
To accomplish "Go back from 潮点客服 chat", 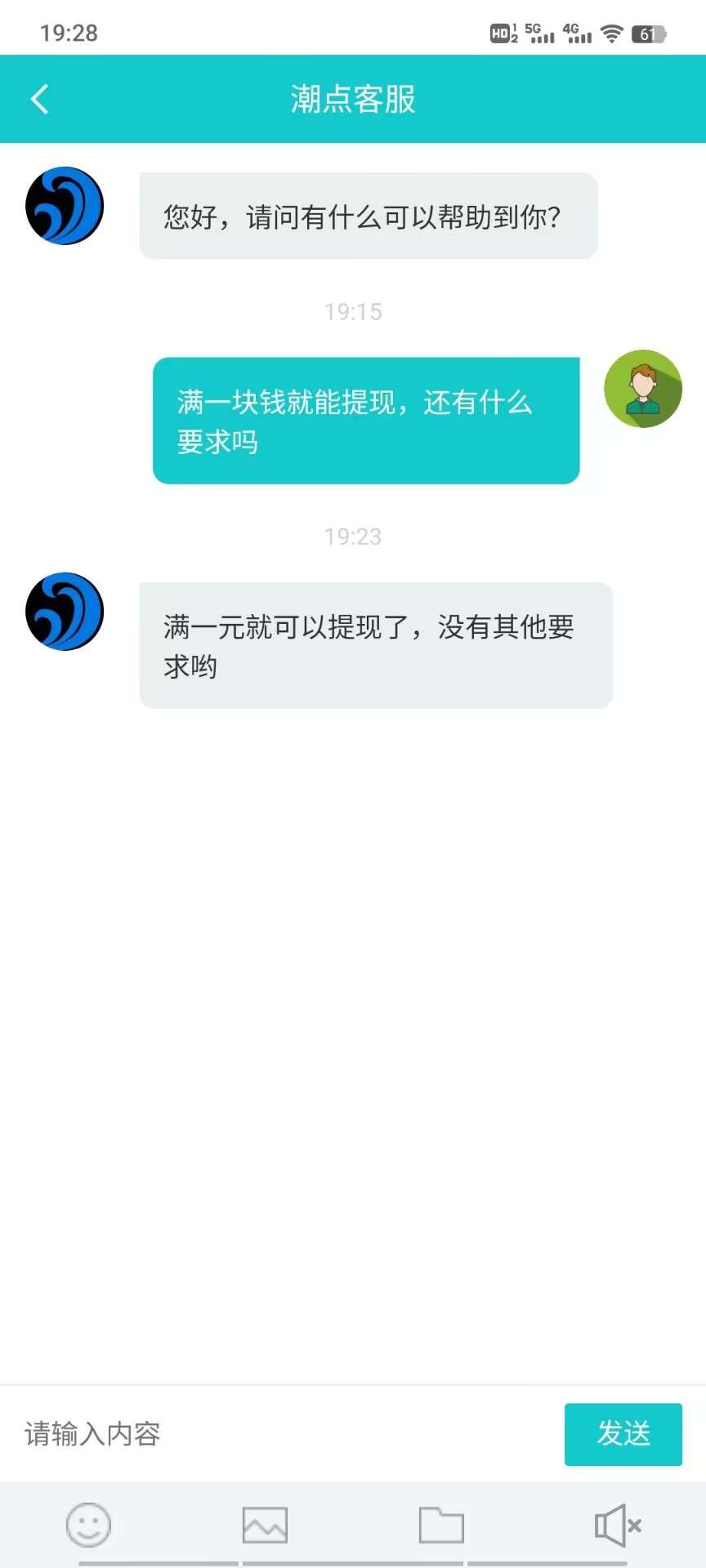I will pos(39,99).
